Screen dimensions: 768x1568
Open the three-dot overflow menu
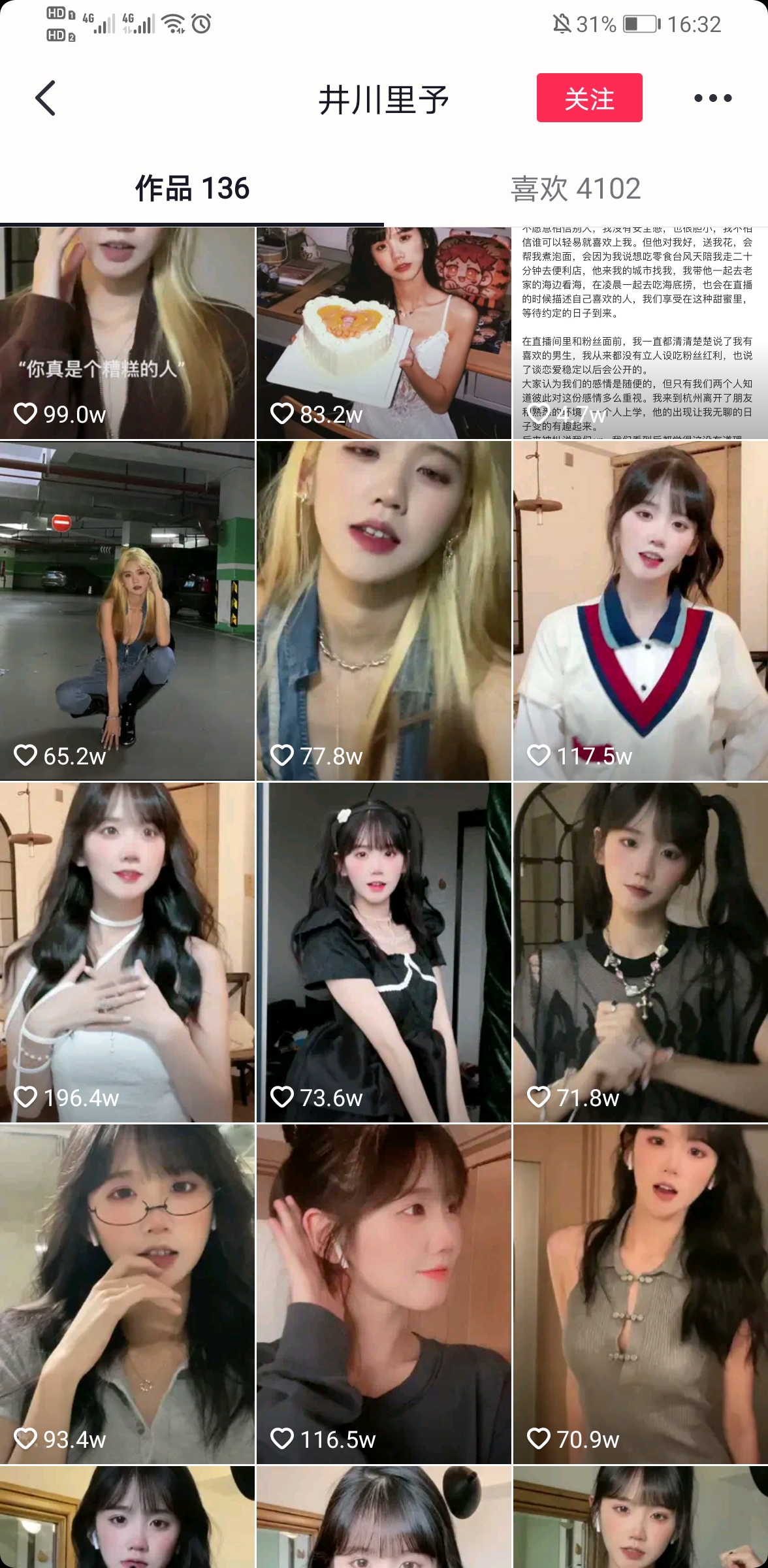(712, 99)
